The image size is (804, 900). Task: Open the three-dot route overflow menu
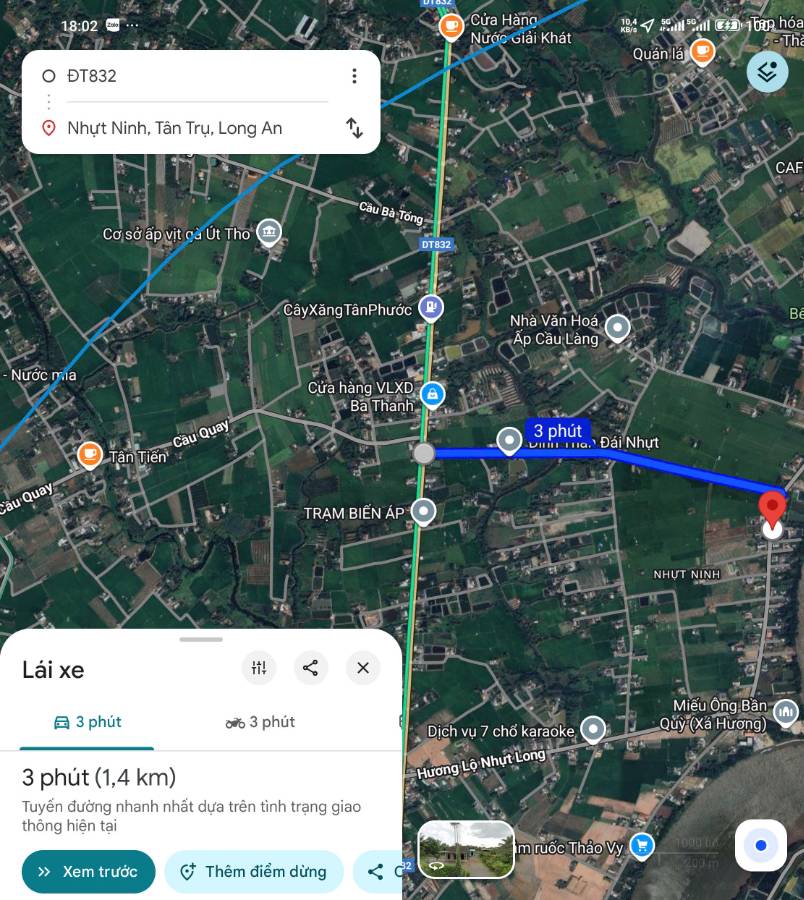tap(354, 75)
